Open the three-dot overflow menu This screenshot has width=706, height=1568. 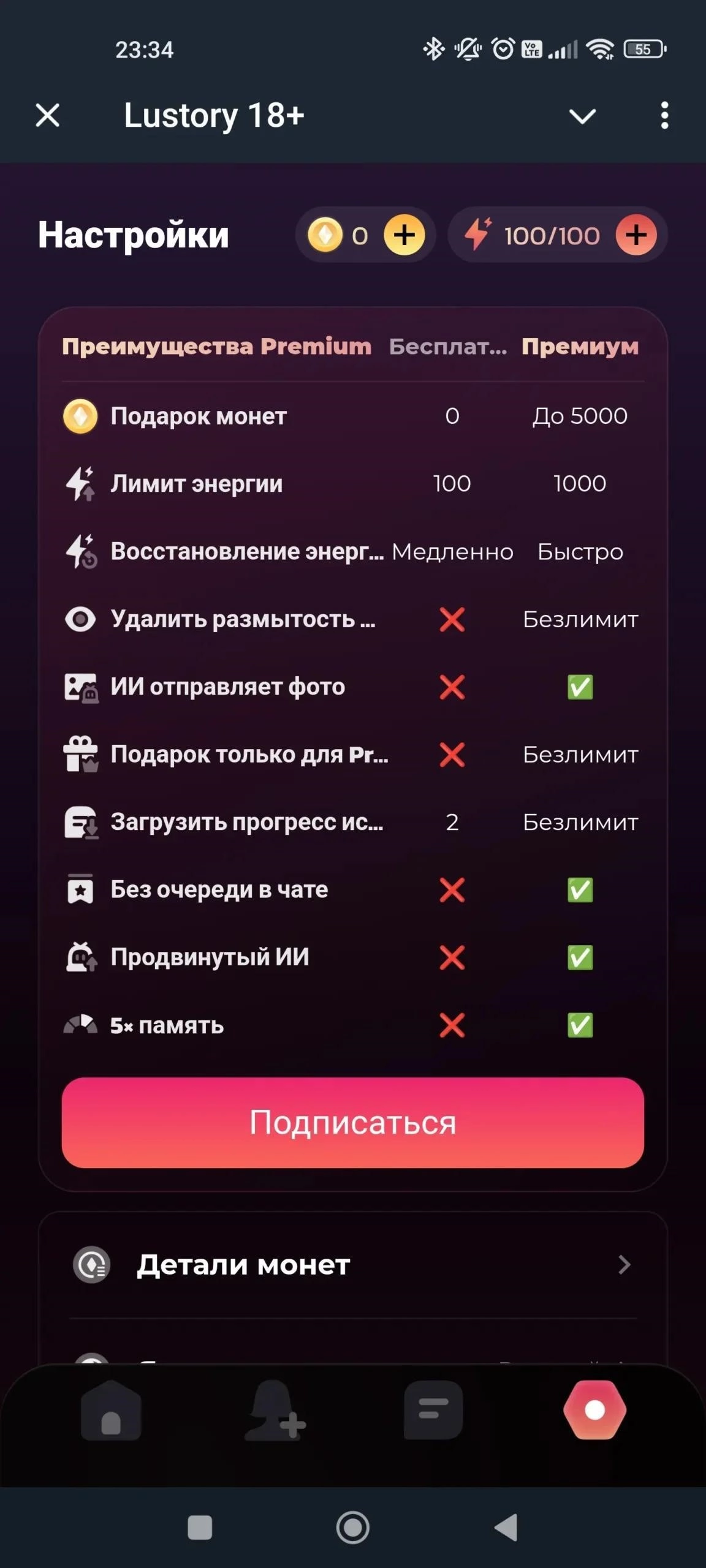tap(664, 115)
